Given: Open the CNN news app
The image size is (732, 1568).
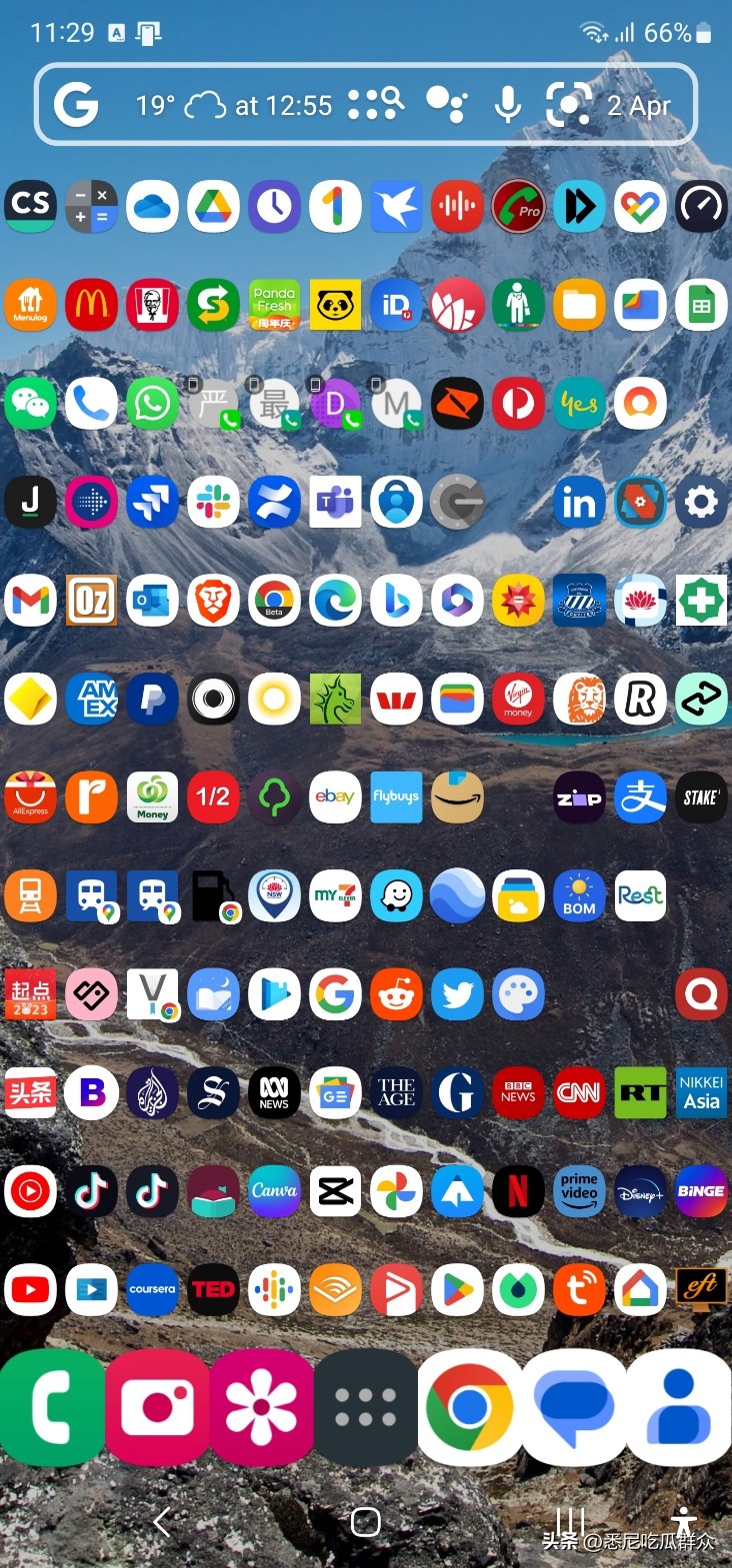Looking at the screenshot, I should pos(579,1092).
